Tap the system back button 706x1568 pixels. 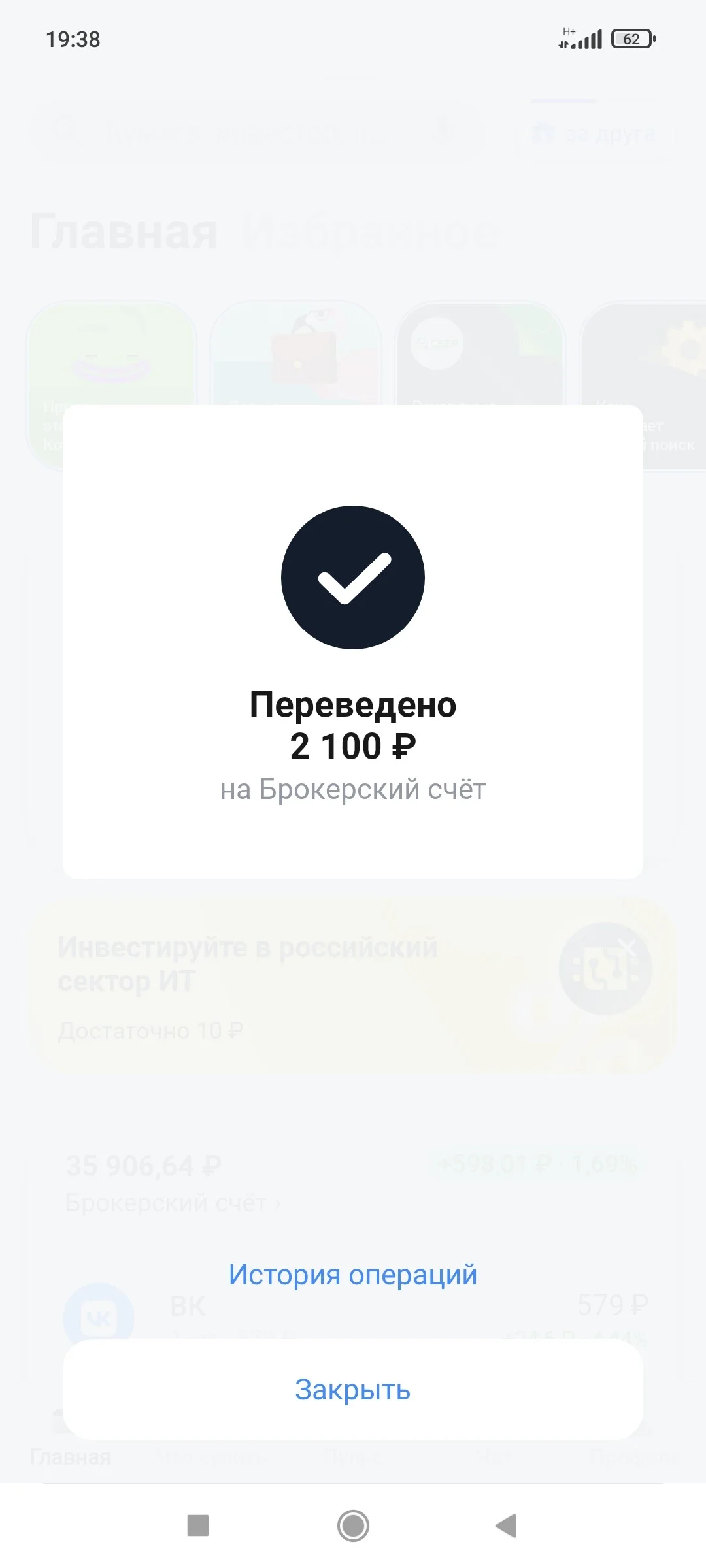coord(506,1526)
